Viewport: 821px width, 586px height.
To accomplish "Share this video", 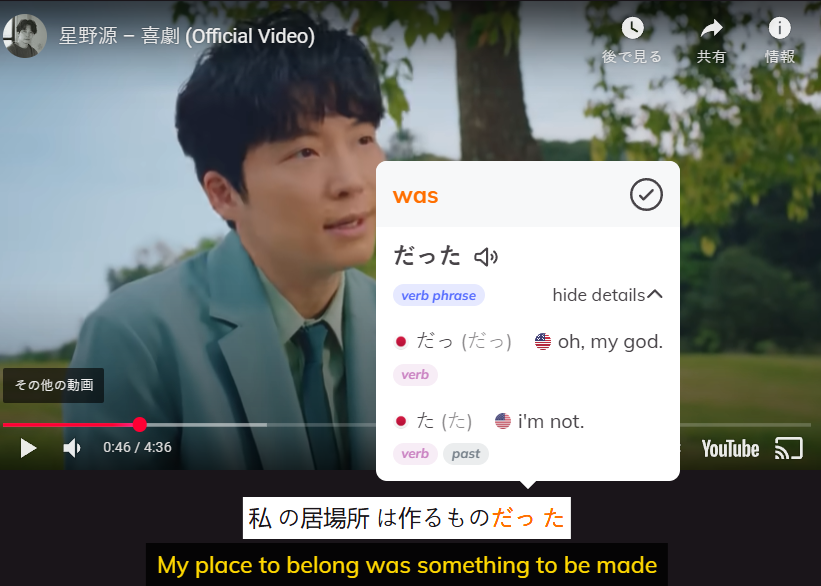I will point(711,29).
